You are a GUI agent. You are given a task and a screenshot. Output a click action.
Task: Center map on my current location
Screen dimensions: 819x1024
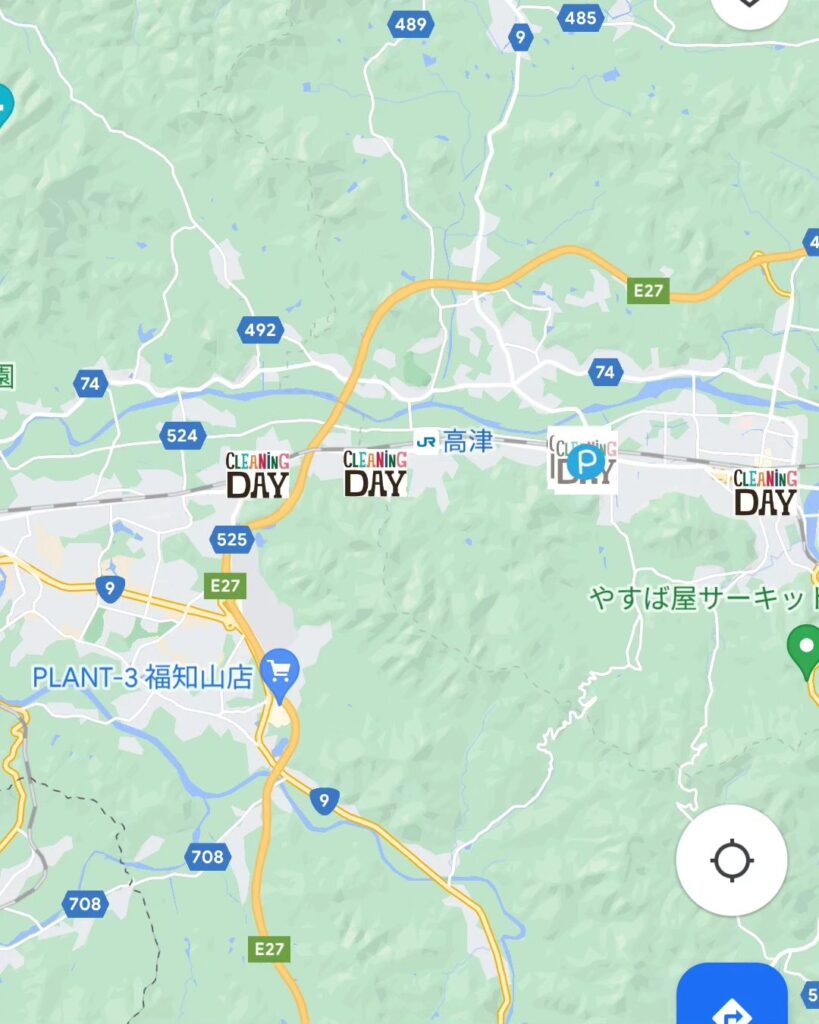(731, 860)
